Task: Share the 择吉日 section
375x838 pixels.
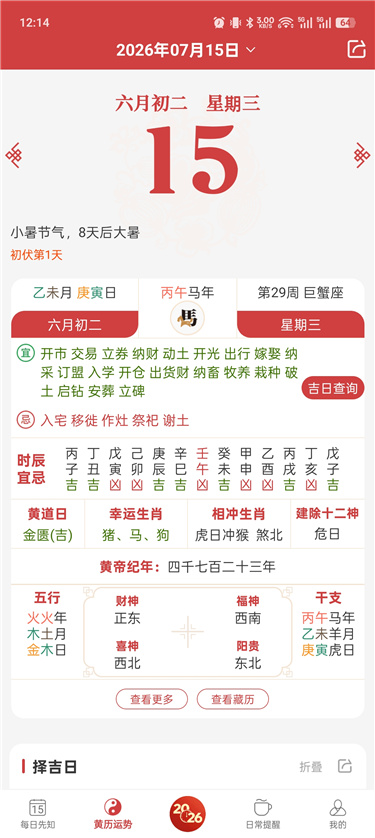Action: 345,766
